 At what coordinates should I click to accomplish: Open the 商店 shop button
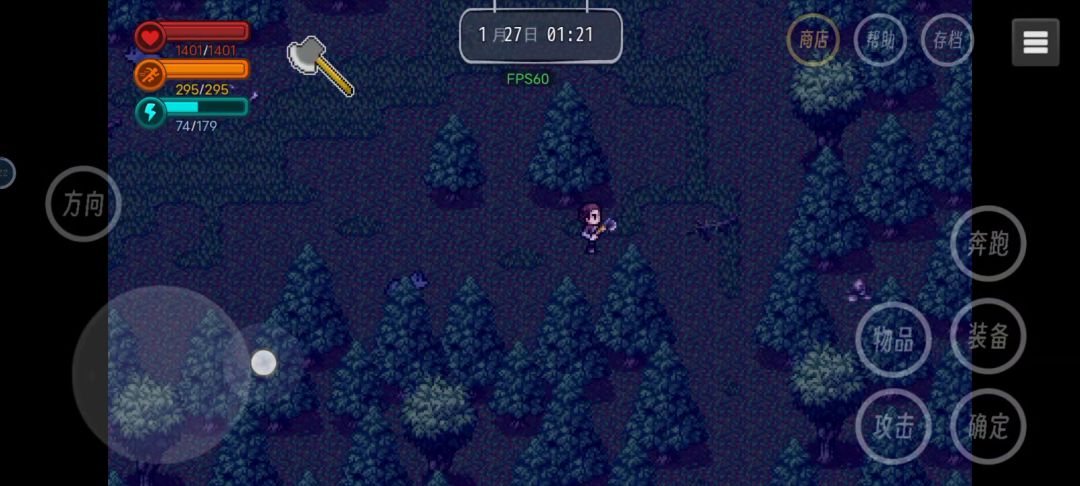(x=813, y=39)
